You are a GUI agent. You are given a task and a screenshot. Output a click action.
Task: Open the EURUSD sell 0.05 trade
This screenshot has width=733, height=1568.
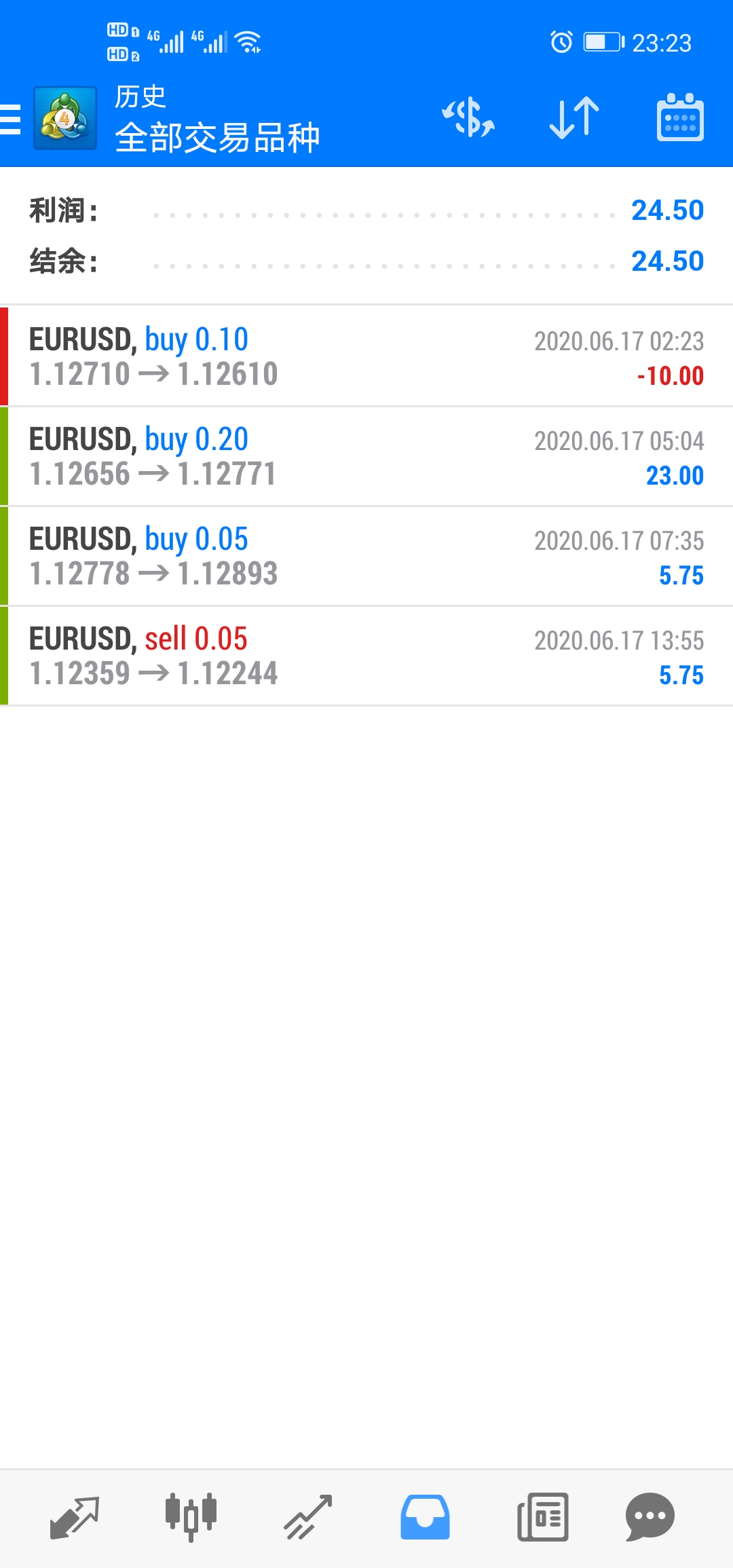tap(366, 656)
